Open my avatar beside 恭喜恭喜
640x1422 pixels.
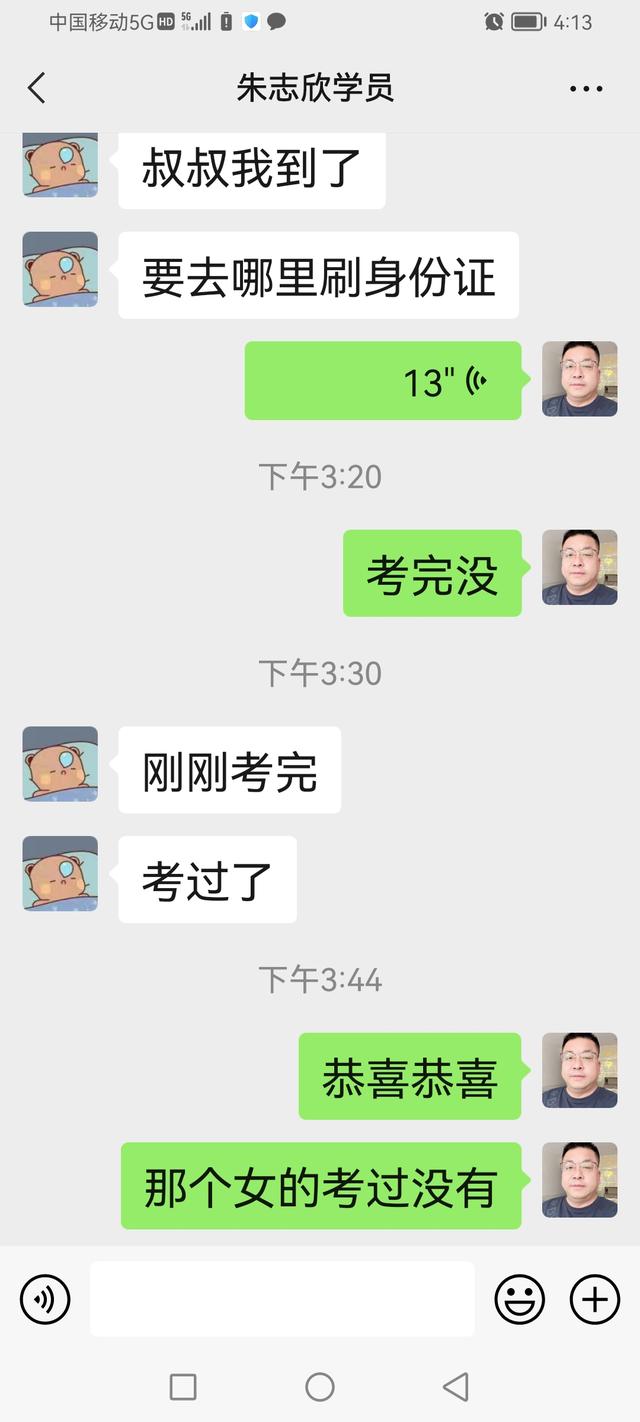579,1070
